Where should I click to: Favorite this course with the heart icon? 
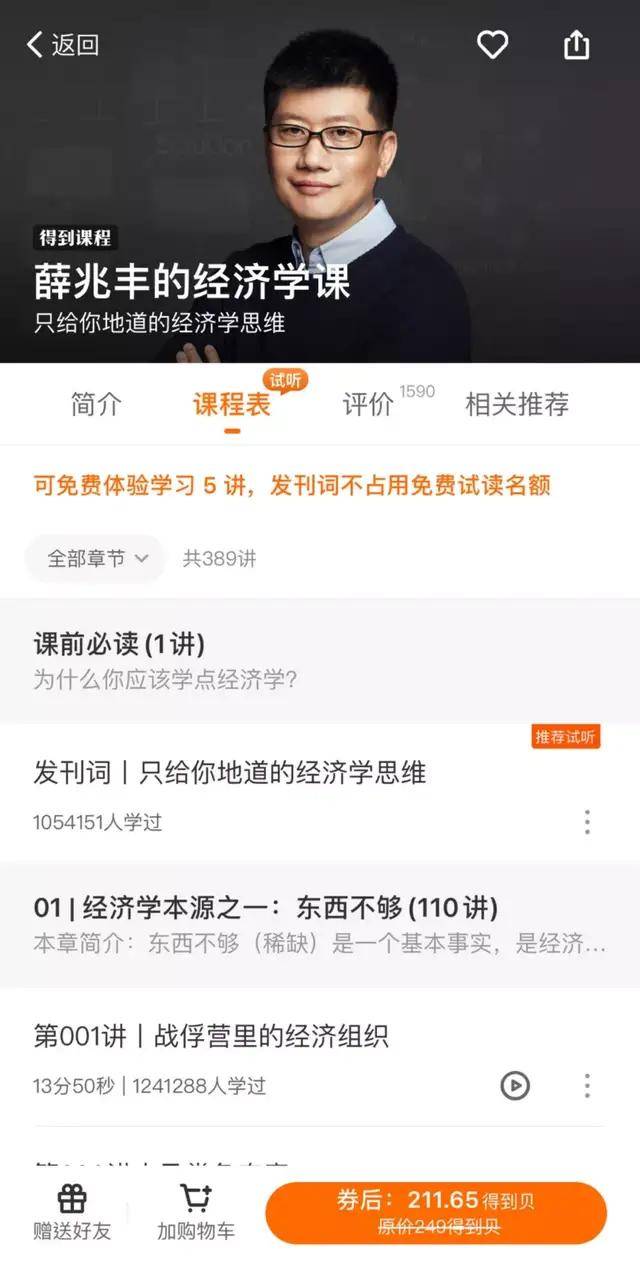pos(492,45)
